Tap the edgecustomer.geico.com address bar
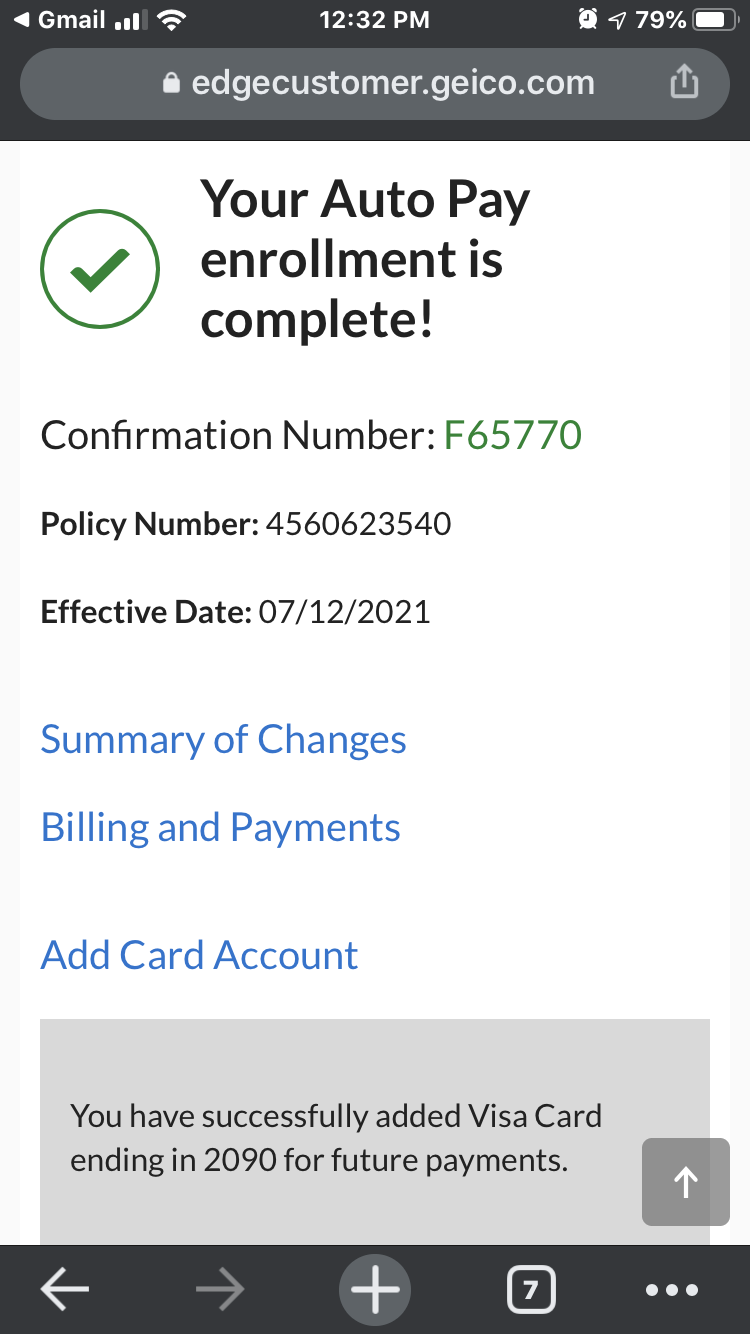The image size is (750, 1334). pyautogui.click(x=375, y=83)
